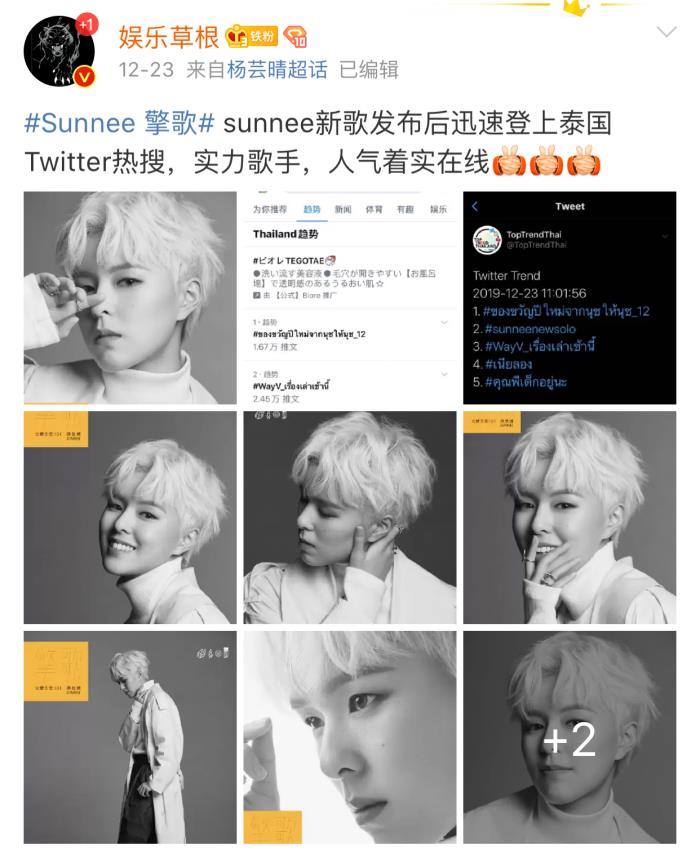Open full-body trench coat photo

(x=130, y=736)
